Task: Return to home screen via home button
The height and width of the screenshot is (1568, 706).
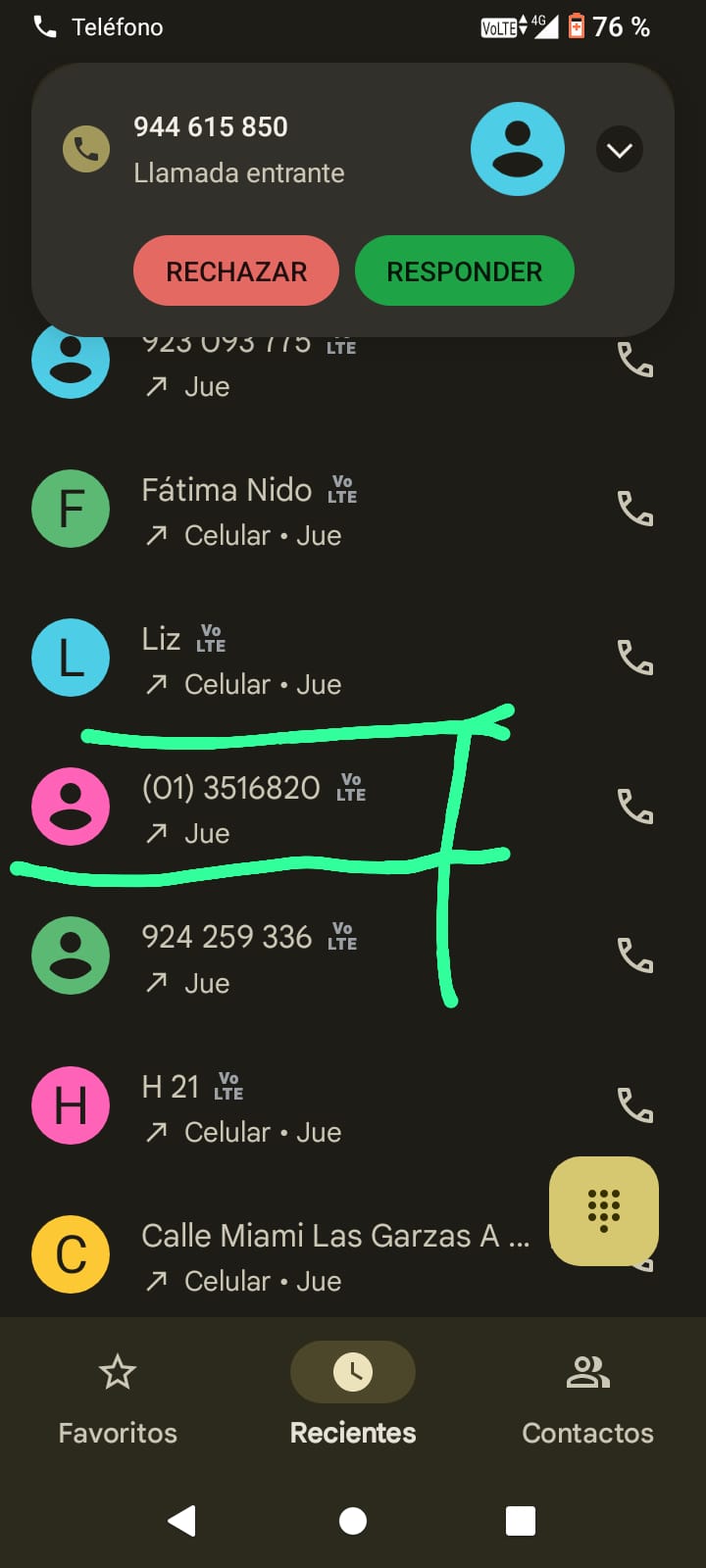Action: [x=353, y=1520]
